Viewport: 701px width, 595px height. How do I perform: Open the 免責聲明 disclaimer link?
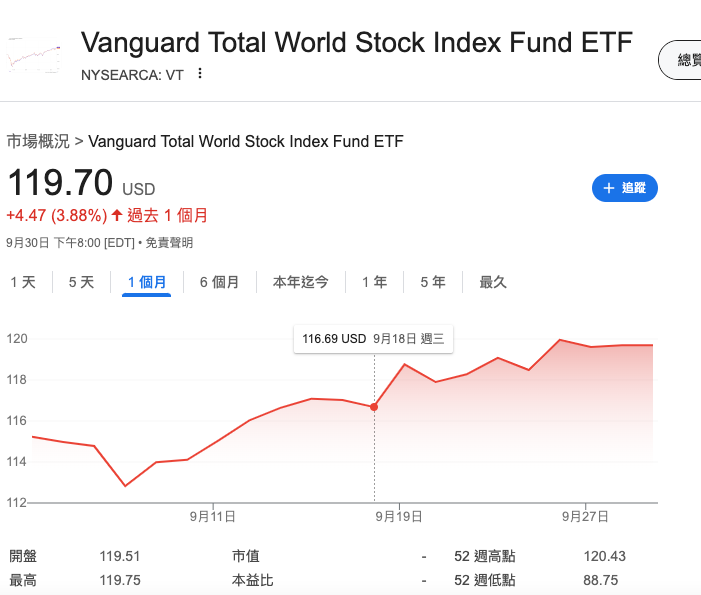click(169, 242)
